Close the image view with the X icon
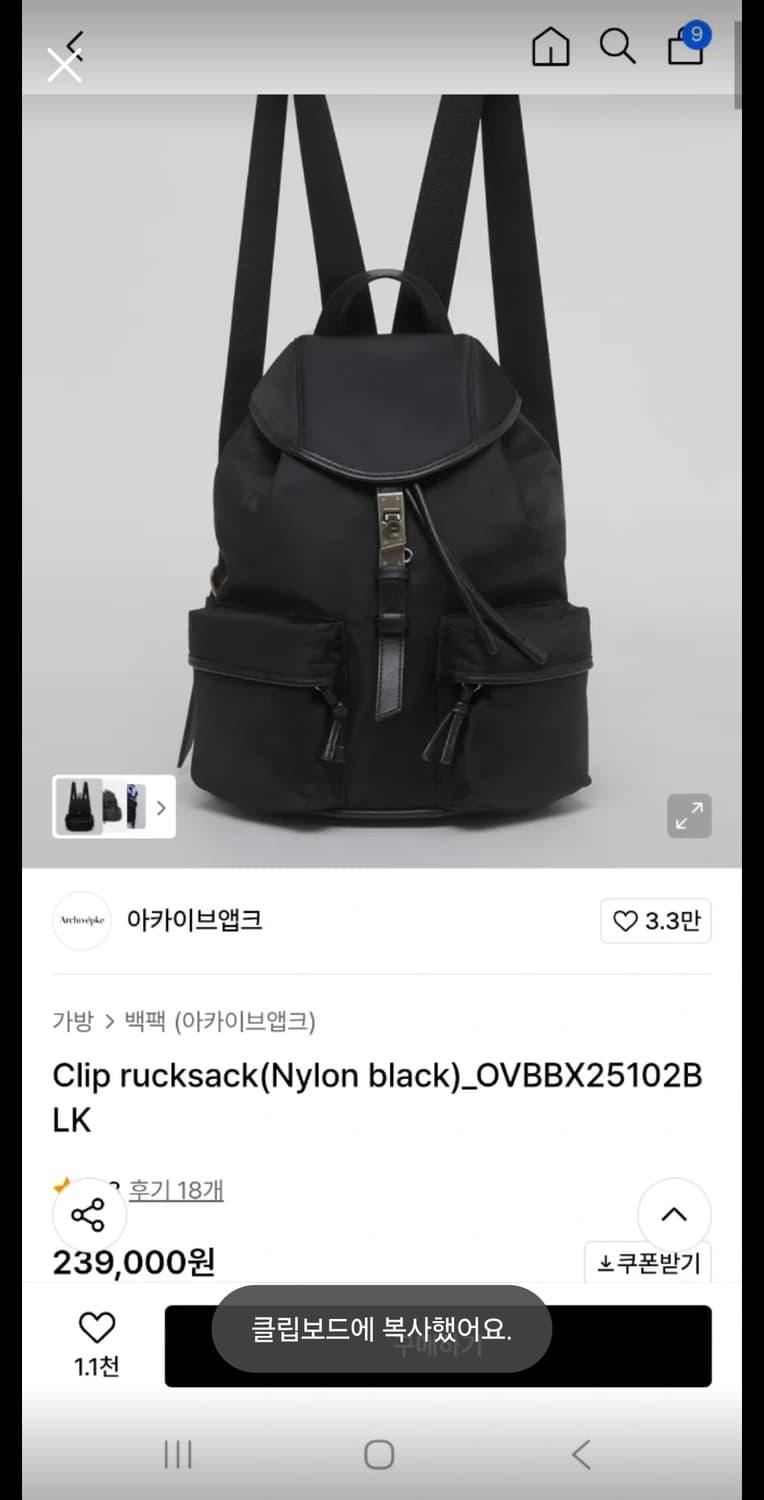This screenshot has height=1500, width=764. click(x=64, y=64)
